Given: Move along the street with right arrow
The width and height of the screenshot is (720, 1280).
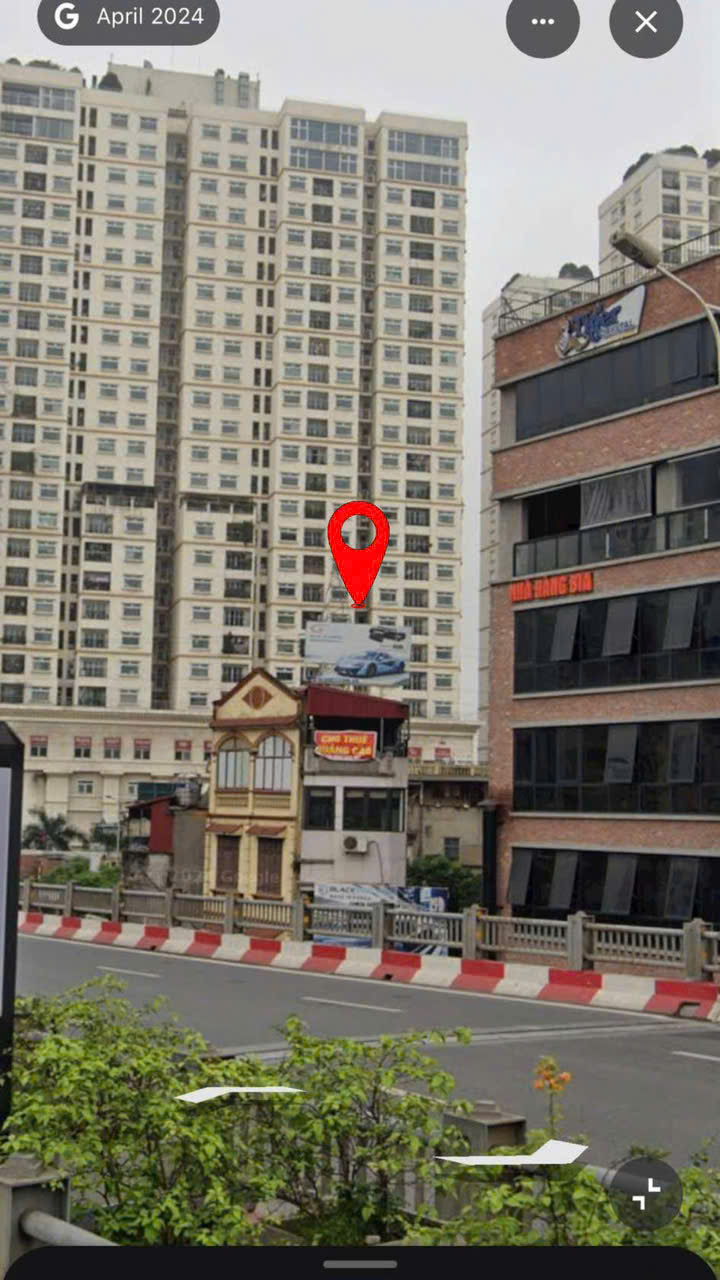Looking at the screenshot, I should [512, 1154].
